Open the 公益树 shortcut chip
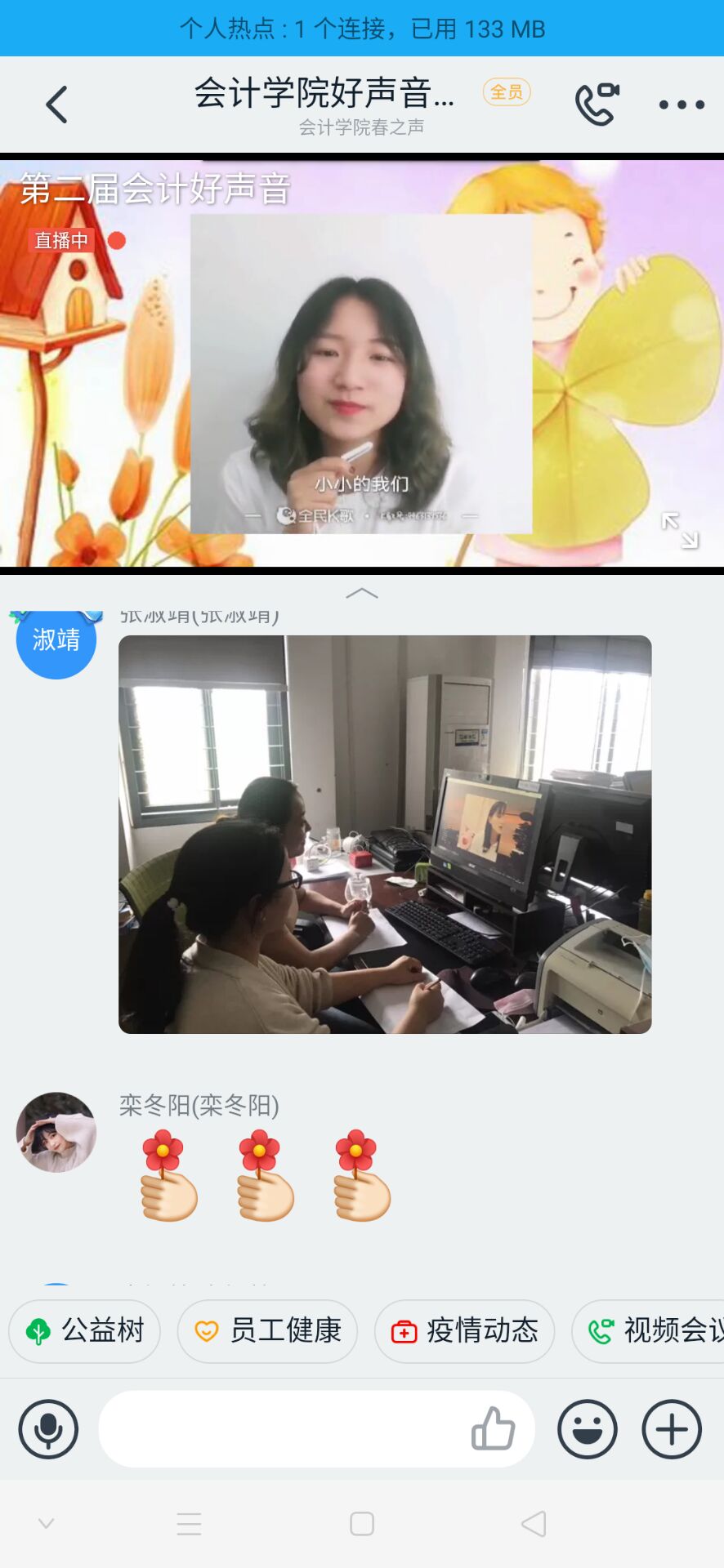Viewport: 724px width, 1568px height. pyautogui.click(x=85, y=1330)
